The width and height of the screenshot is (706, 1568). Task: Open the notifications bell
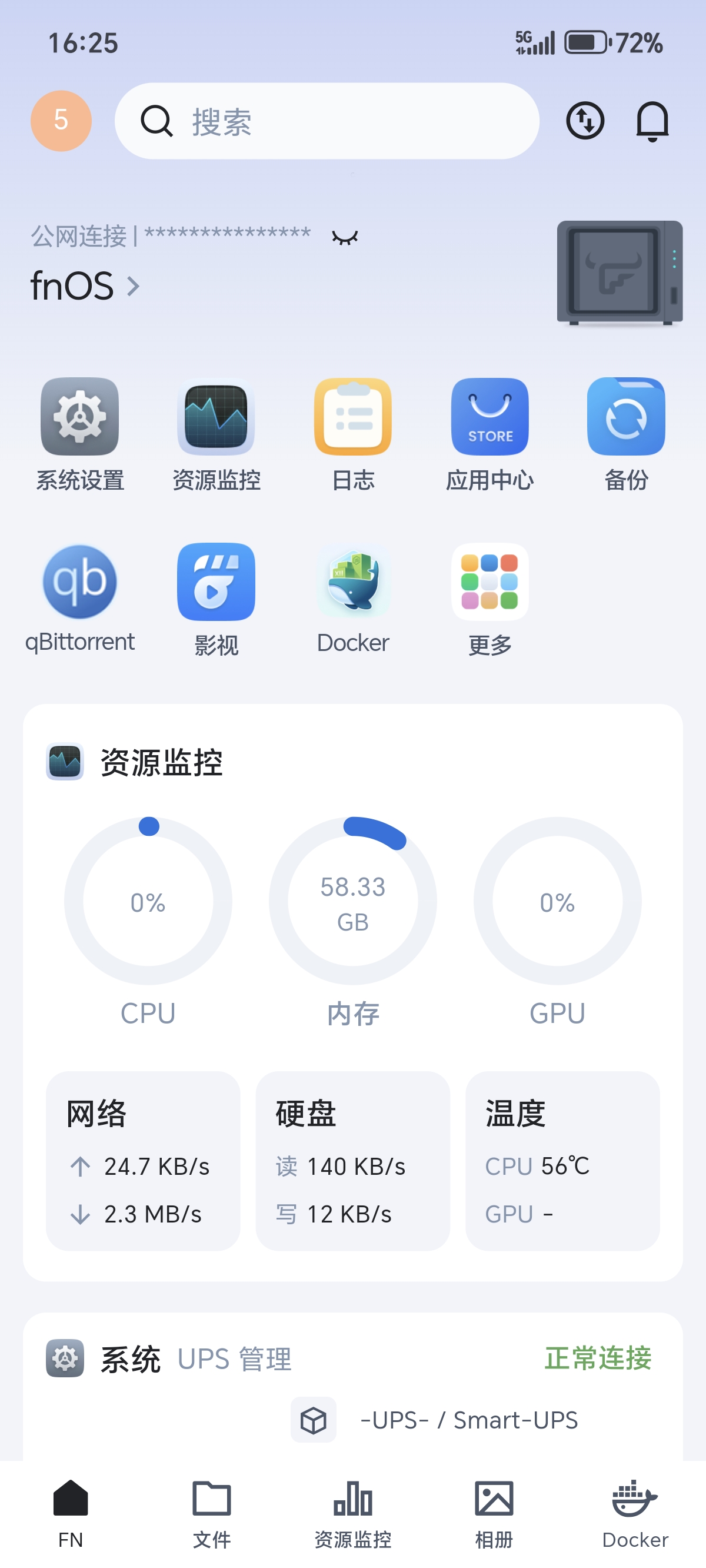tap(652, 121)
